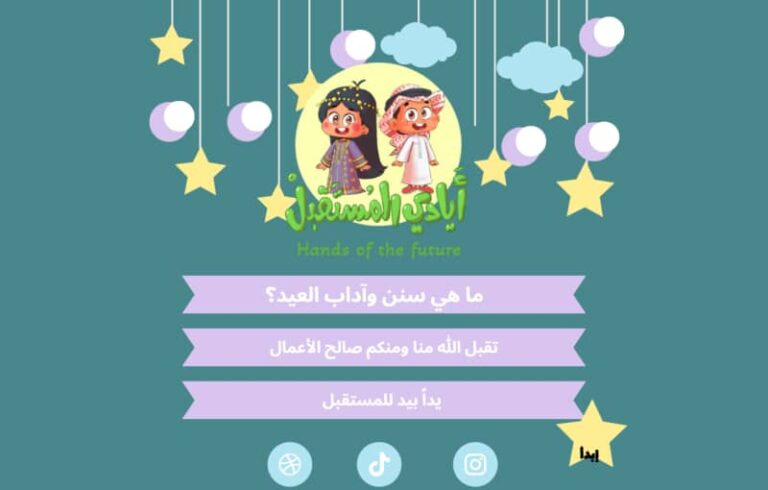Open the Instagram link
This screenshot has width=768, height=490.
coord(475,465)
